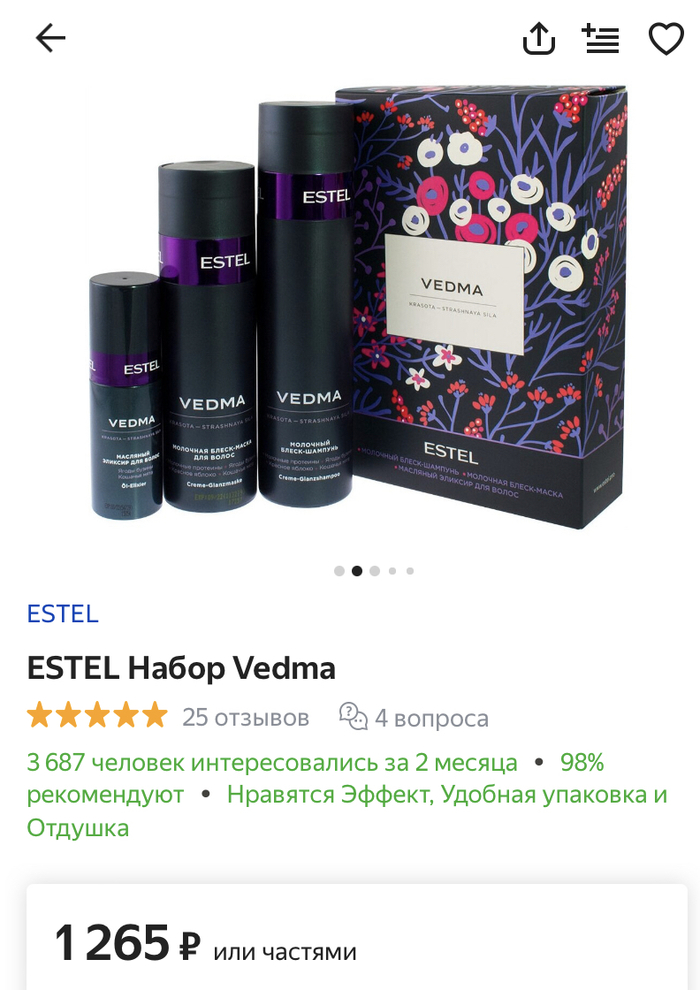Save the set to favorites
This screenshot has height=990, width=700.
(666, 39)
